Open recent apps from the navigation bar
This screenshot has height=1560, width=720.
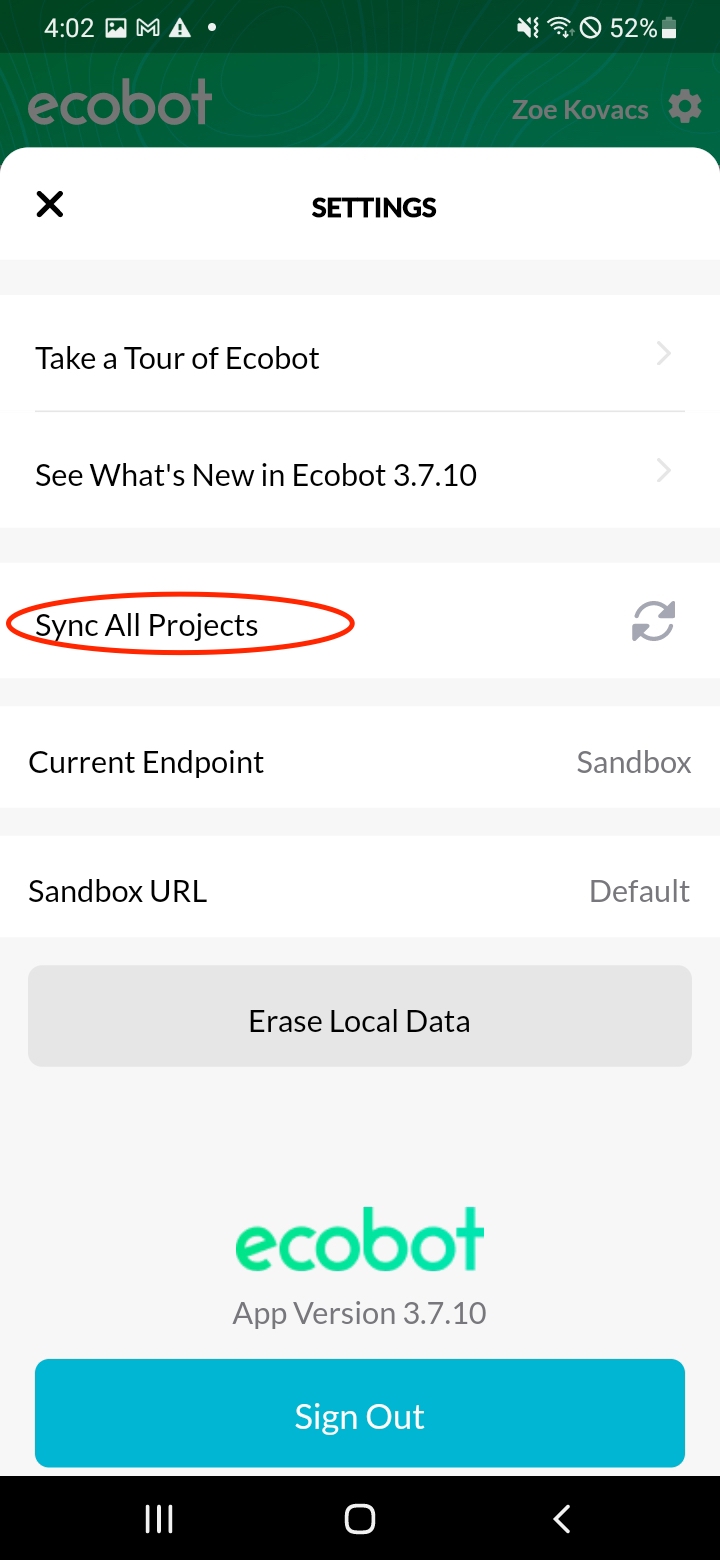point(158,1517)
